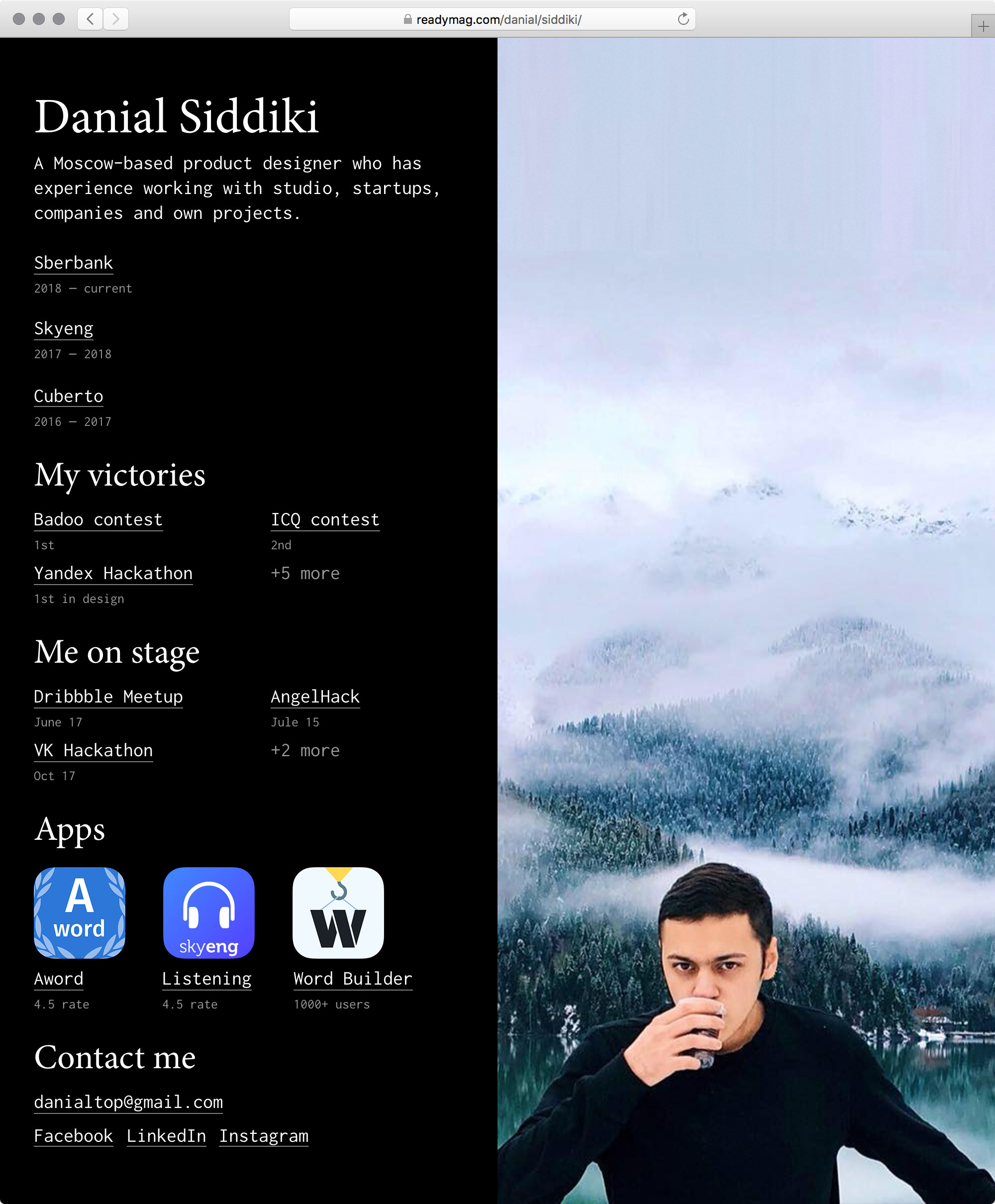995x1204 pixels.
Task: Open the Yandex Hackathon link
Action: point(113,574)
